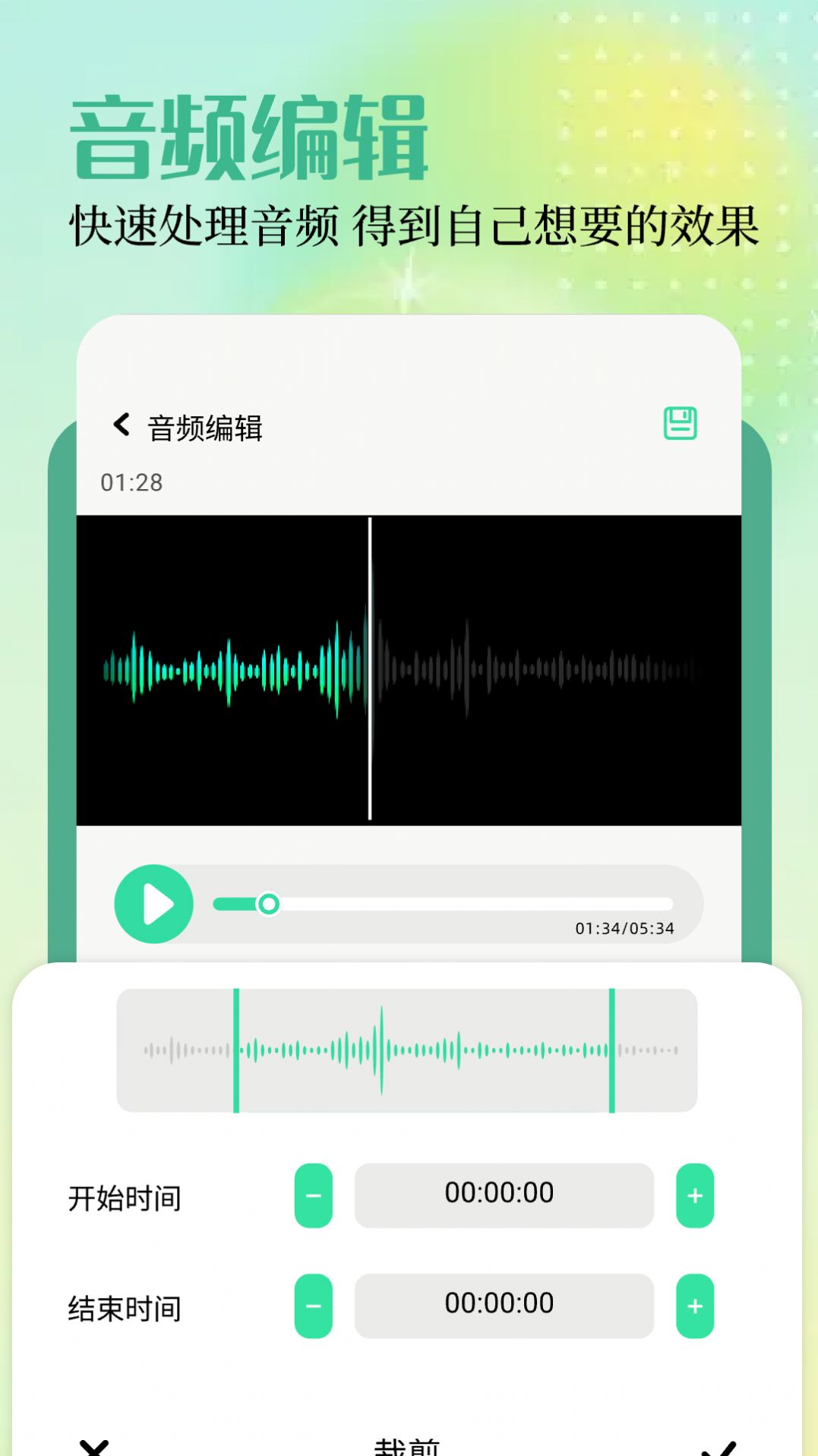
Task: Select the 结束时间 time field showing 00:00:00
Action: coord(504,1303)
